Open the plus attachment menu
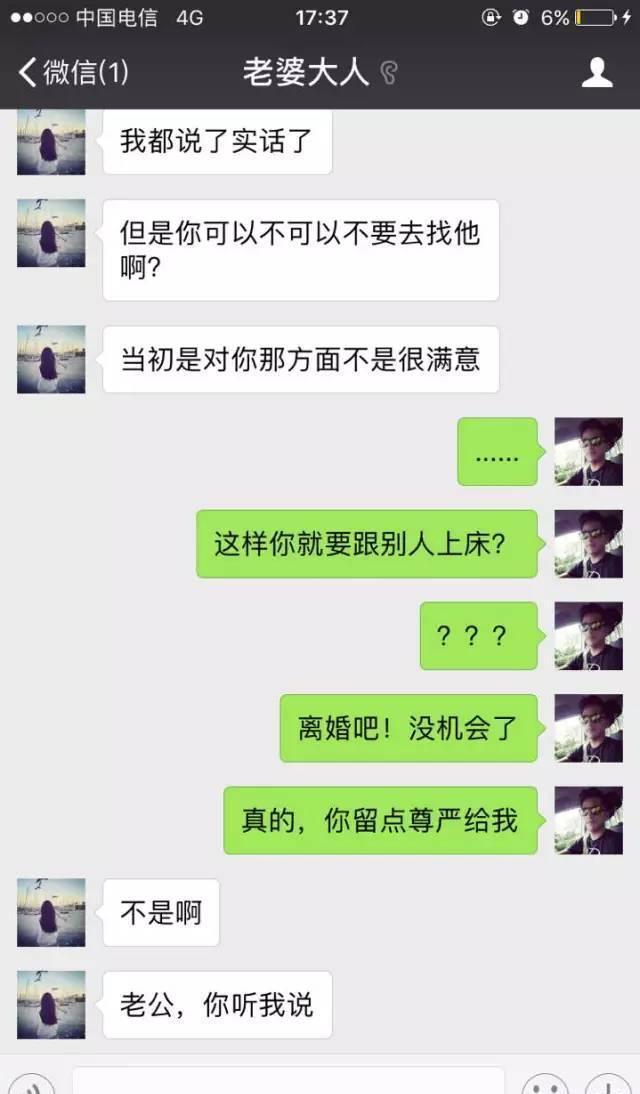The height and width of the screenshot is (1094, 640). pos(609,1086)
